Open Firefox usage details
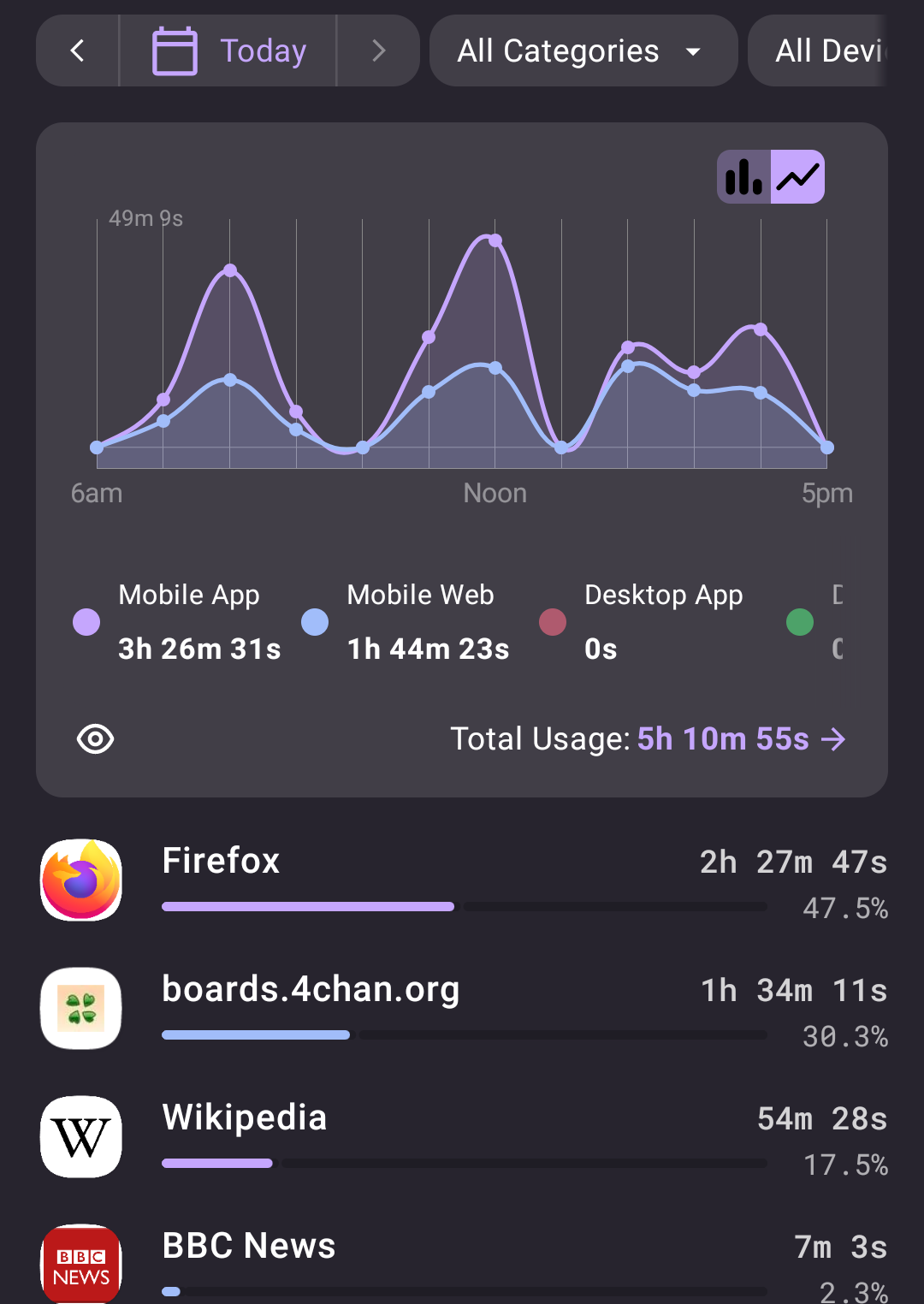The image size is (924, 1304). tap(462, 881)
